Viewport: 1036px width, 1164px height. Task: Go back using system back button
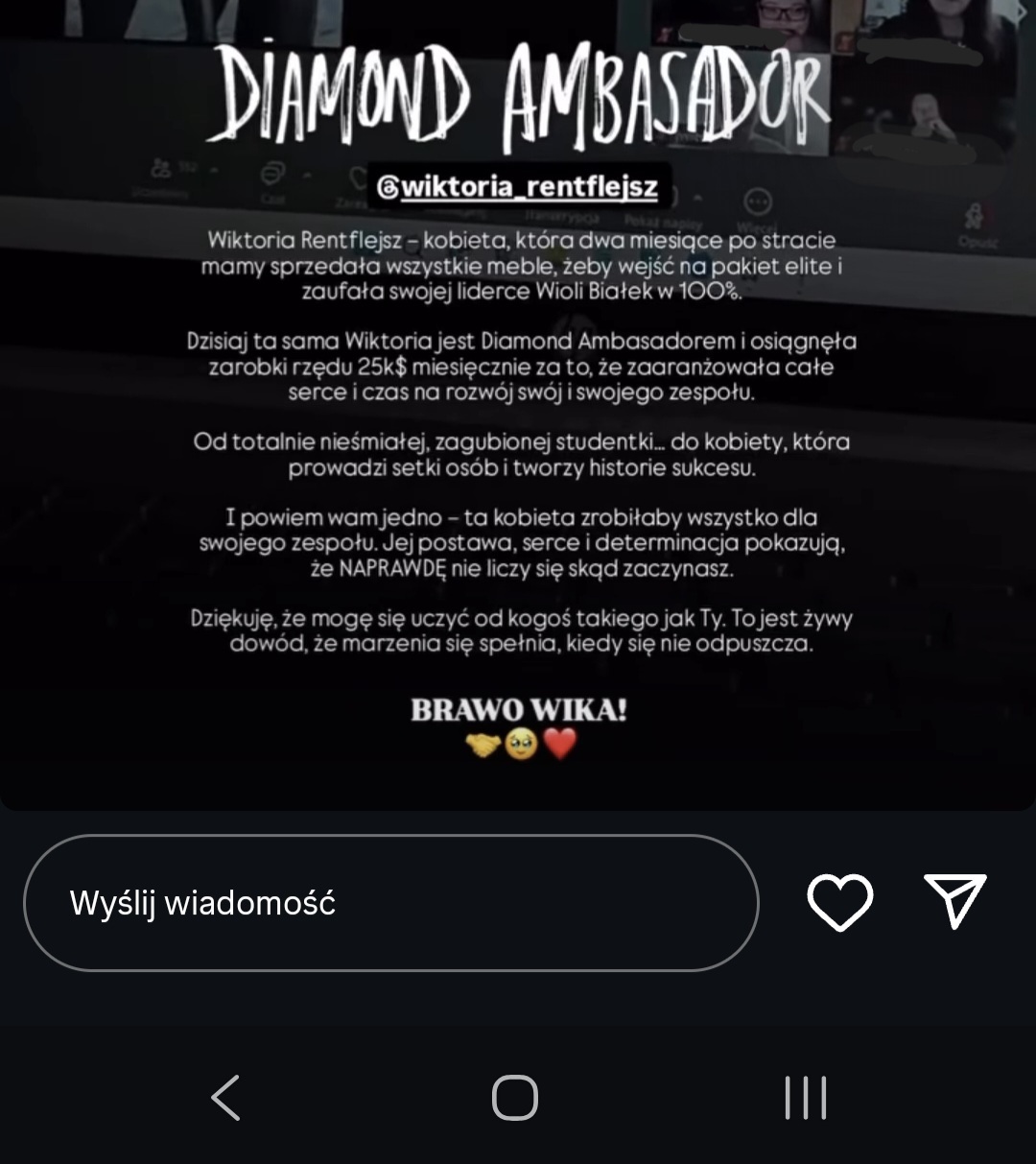[226, 1098]
